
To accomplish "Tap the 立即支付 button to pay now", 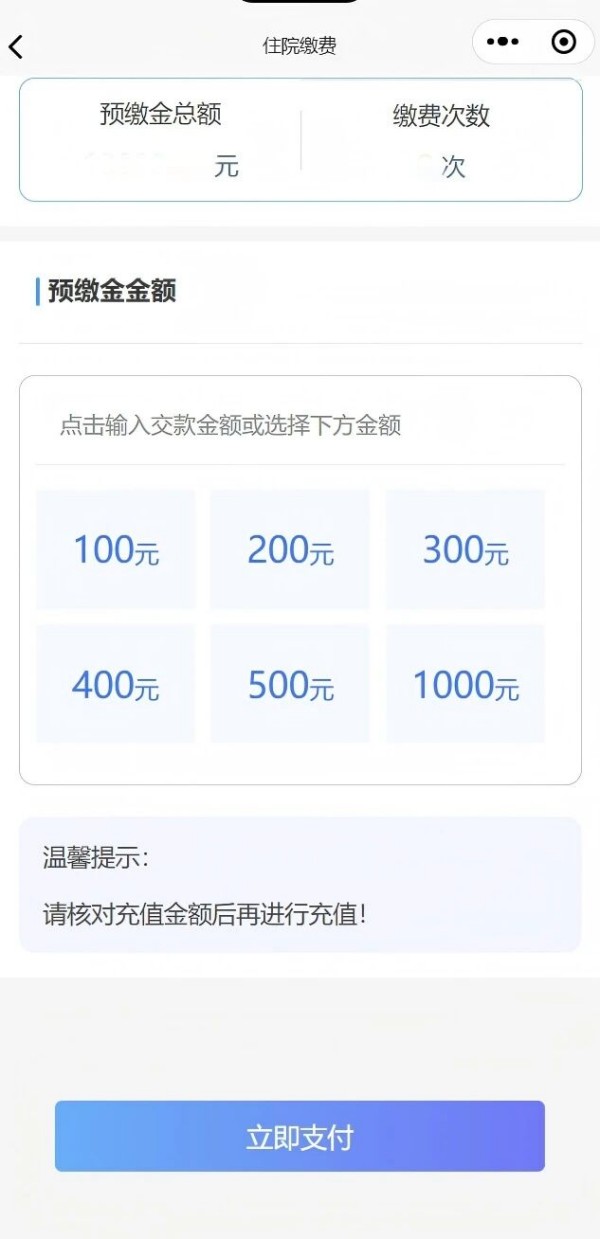I will [x=300, y=1136].
